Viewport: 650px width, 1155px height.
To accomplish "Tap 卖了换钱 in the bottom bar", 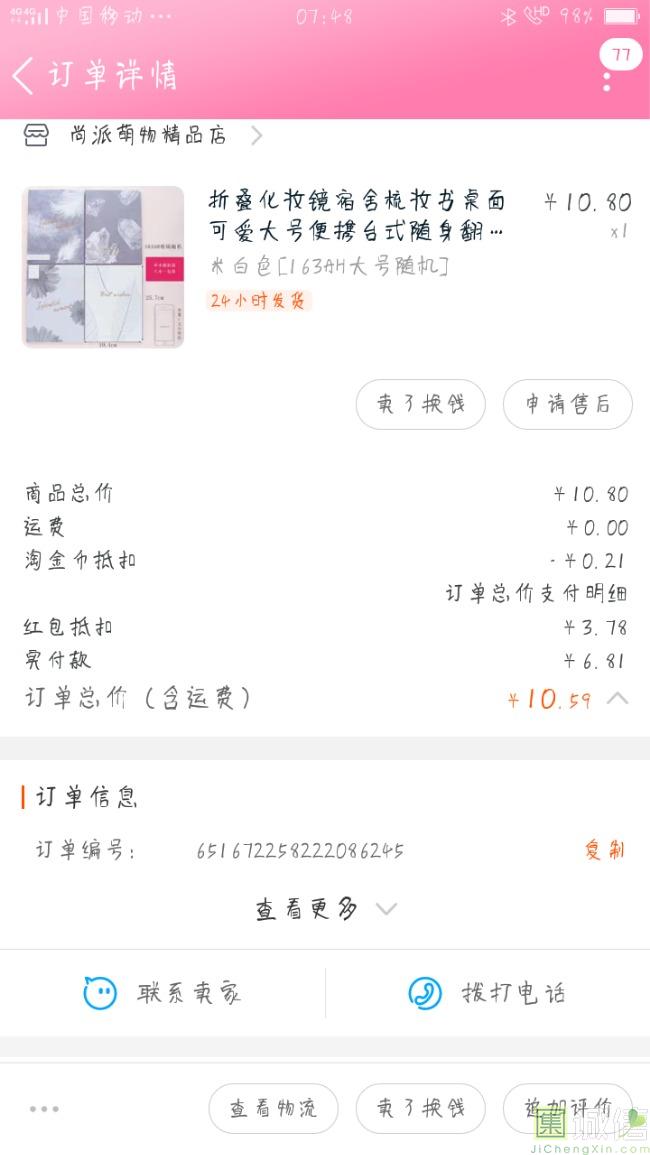I will coord(420,1109).
